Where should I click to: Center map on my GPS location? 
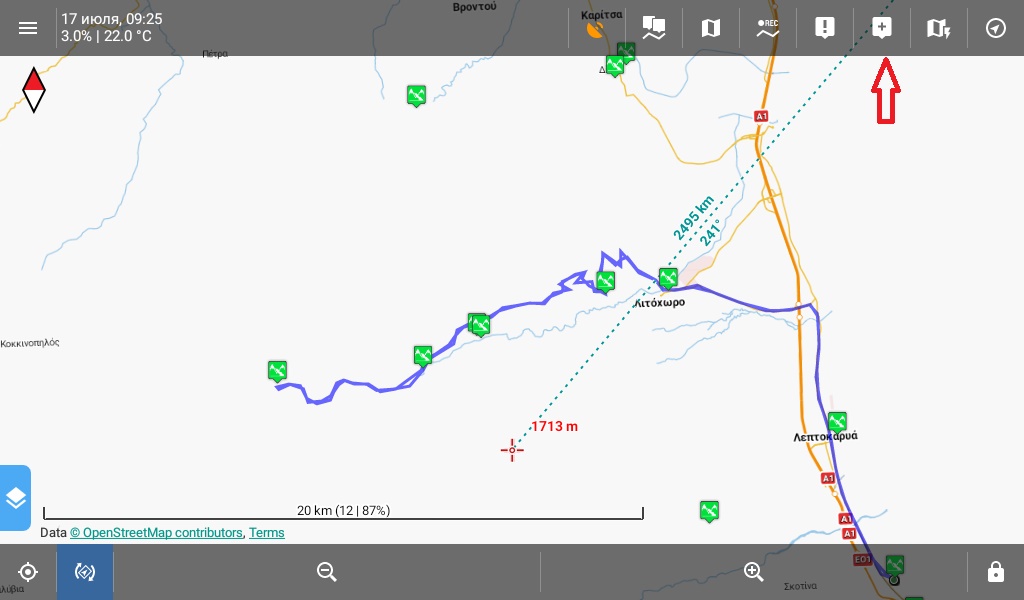coord(28,572)
